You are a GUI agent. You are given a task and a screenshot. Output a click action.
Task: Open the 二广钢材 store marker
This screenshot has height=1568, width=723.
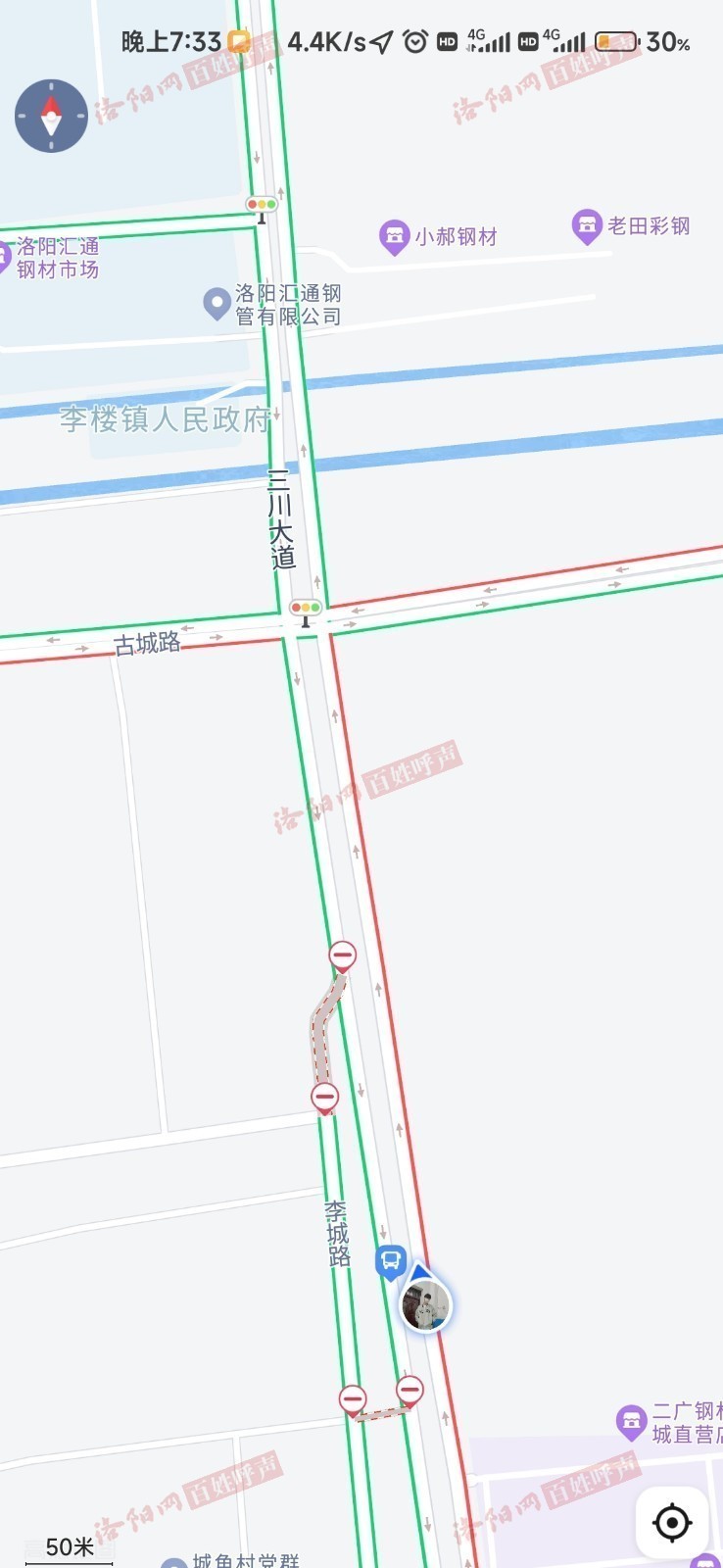tap(632, 1422)
